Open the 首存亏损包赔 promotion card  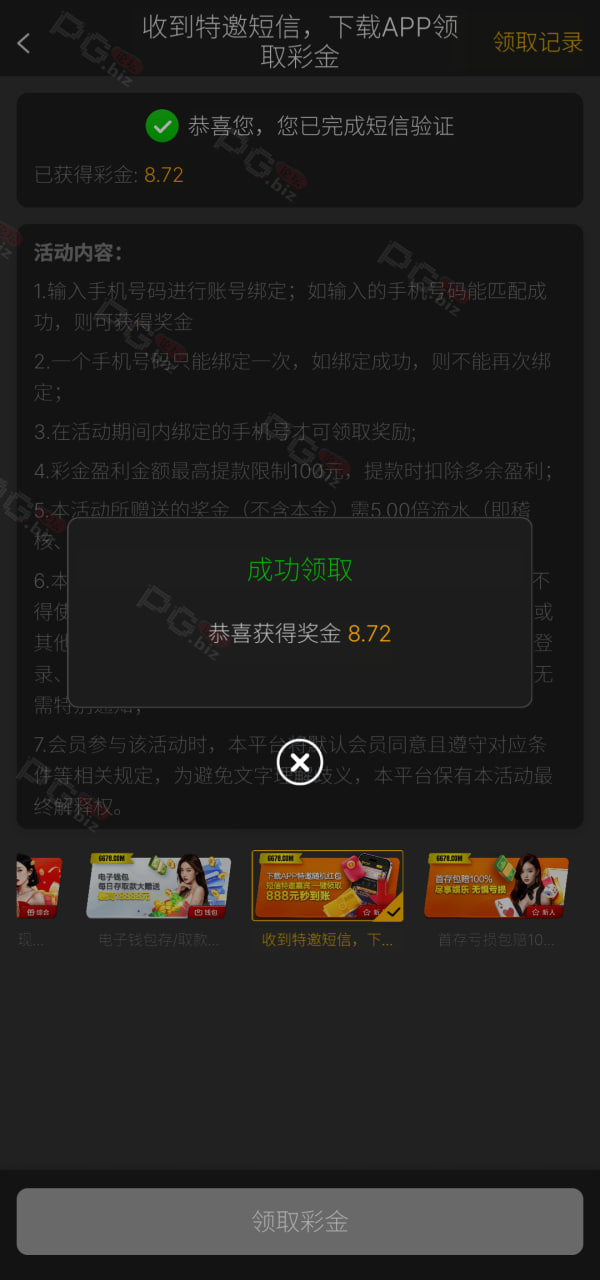pyautogui.click(x=497, y=898)
